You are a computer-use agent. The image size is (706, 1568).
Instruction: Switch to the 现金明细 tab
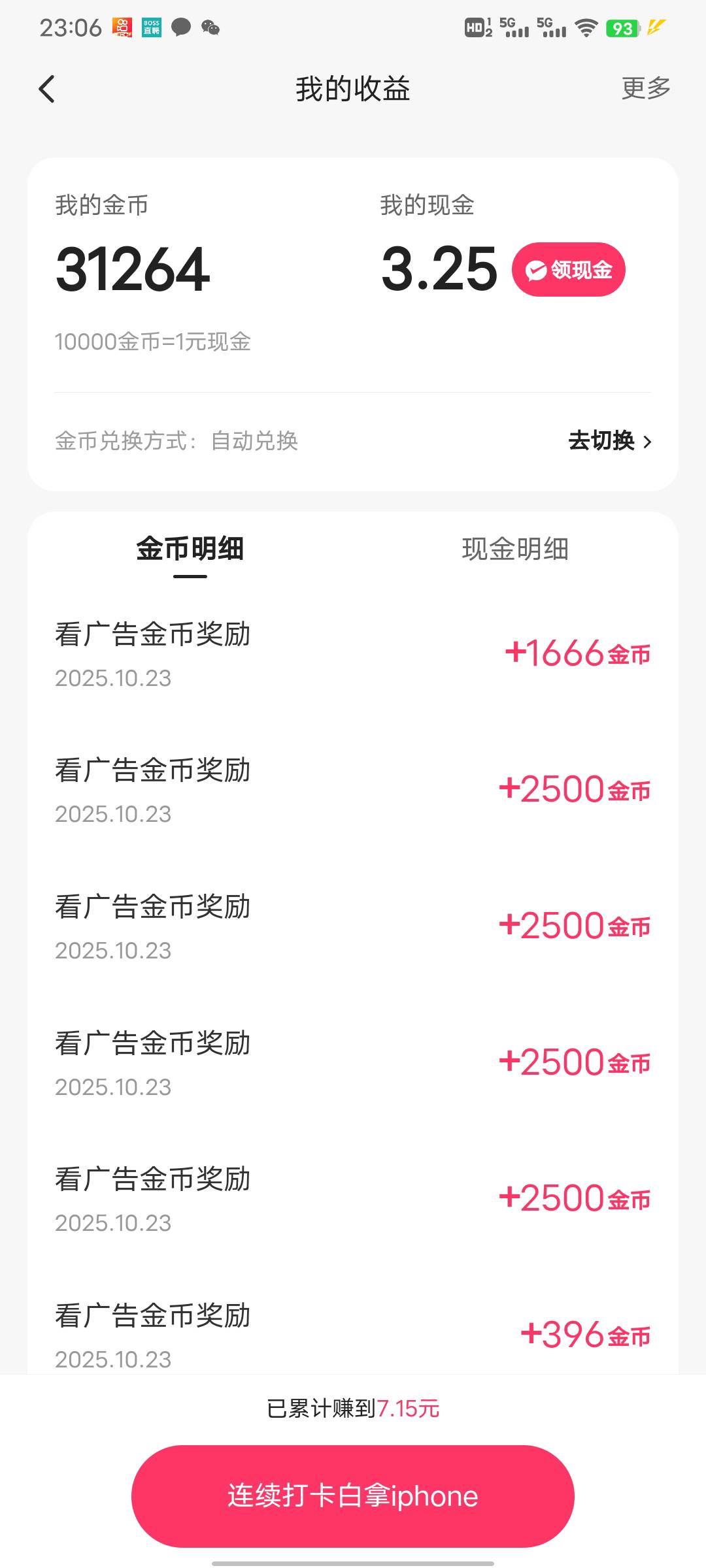[515, 549]
